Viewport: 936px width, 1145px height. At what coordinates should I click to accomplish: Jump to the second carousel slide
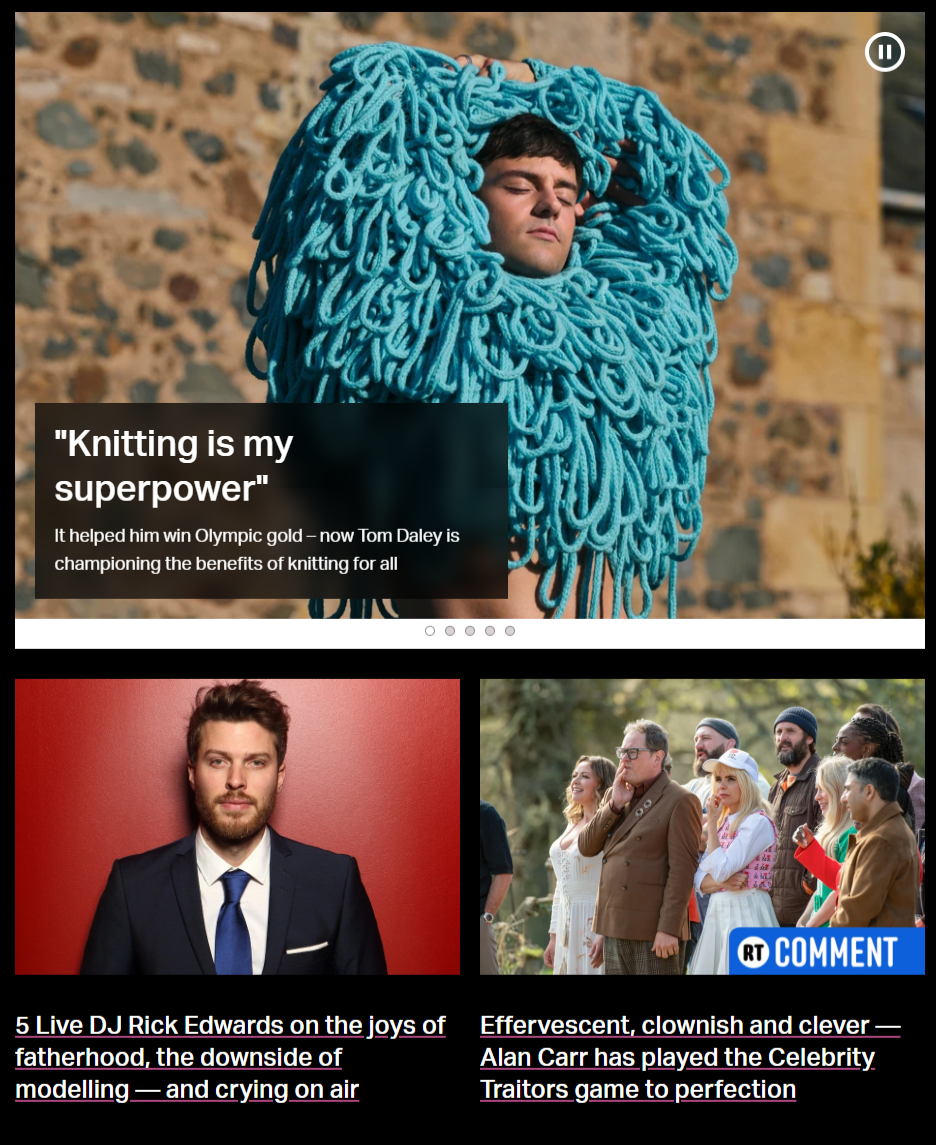tap(450, 631)
